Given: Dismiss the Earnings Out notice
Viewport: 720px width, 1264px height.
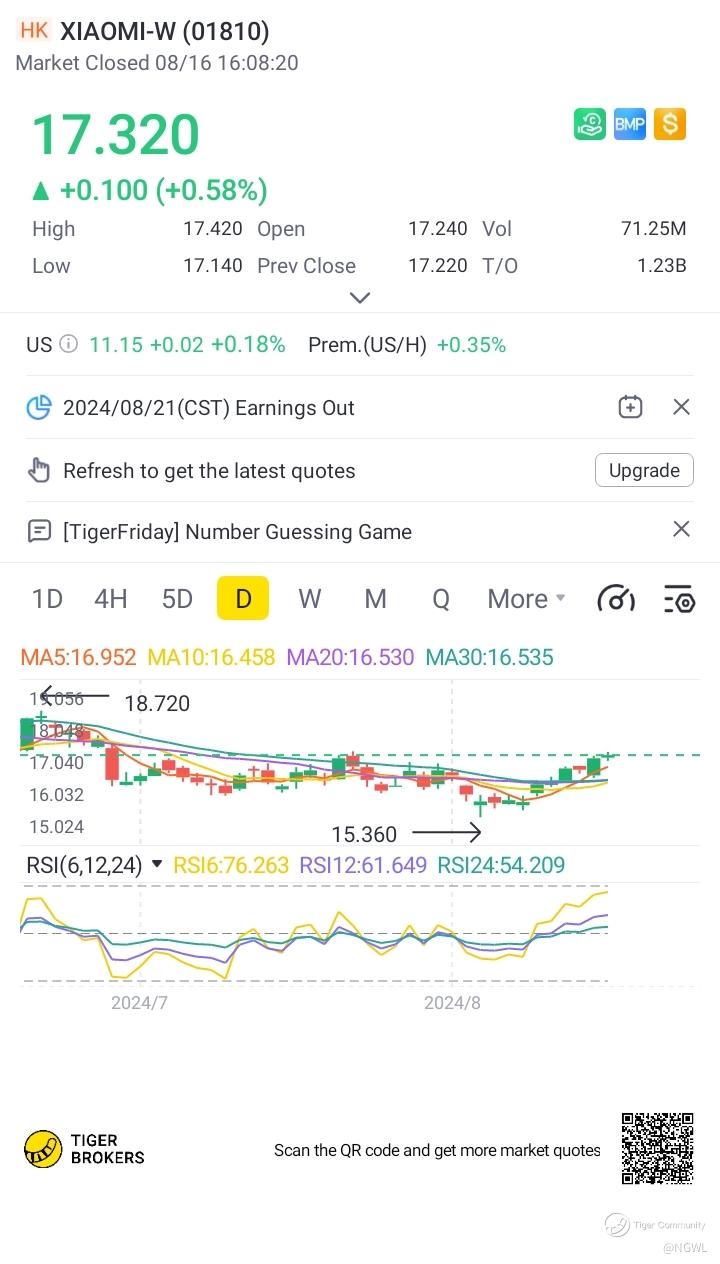Looking at the screenshot, I should tap(681, 407).
